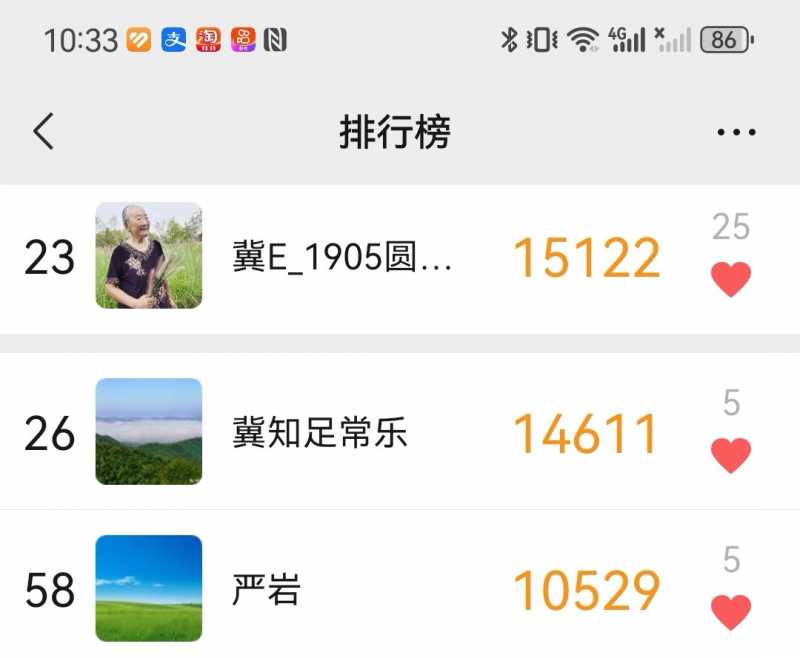The height and width of the screenshot is (658, 800).
Task: Go back from the 排行榜 page
Action: click(44, 132)
